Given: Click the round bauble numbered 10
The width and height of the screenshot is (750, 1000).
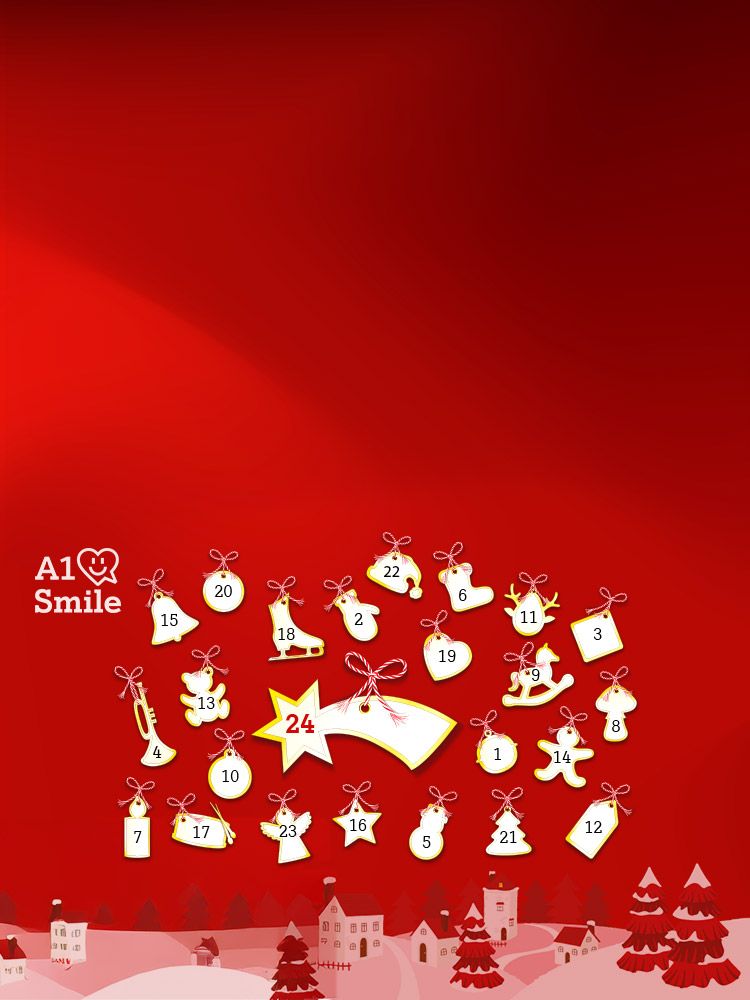Looking at the screenshot, I should tap(230, 773).
